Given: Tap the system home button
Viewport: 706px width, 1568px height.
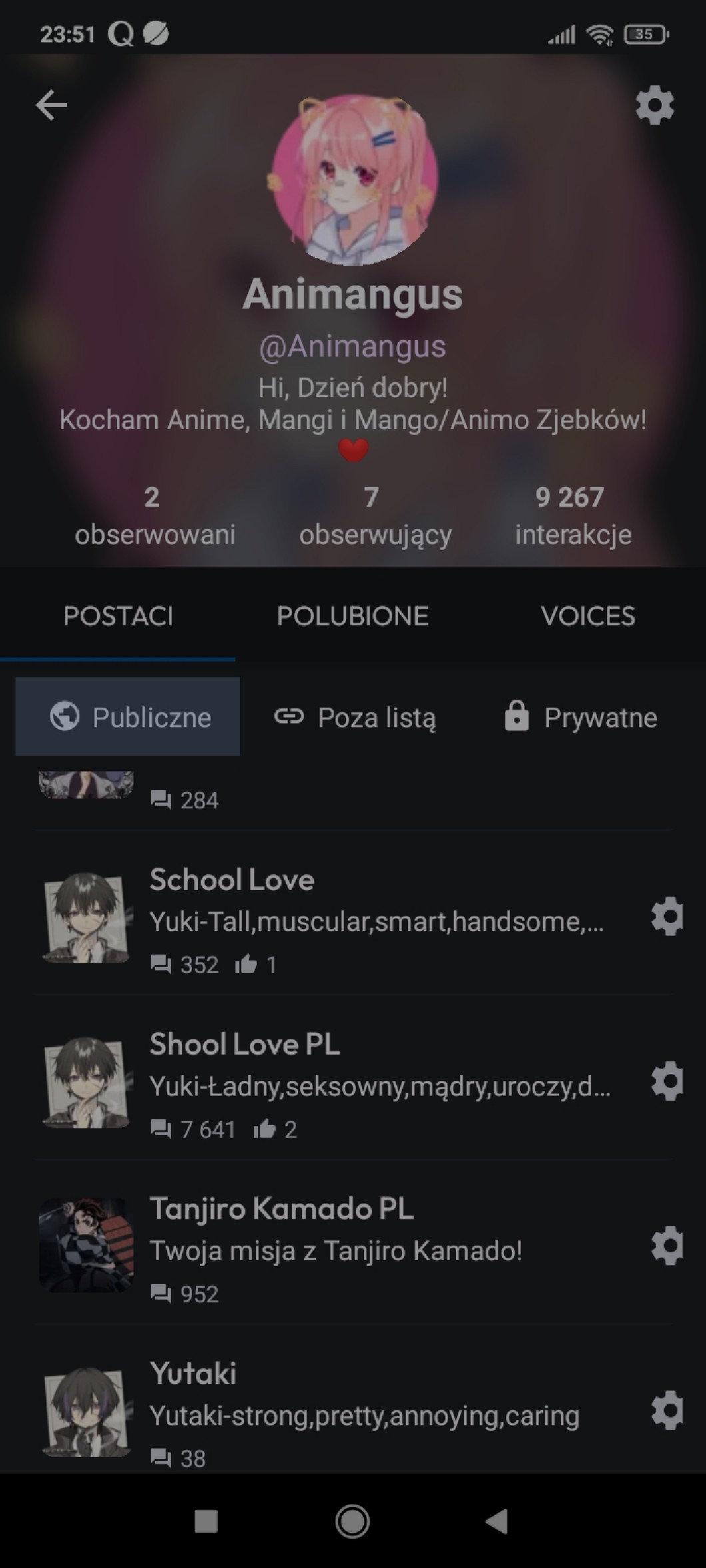Looking at the screenshot, I should 352,1521.
